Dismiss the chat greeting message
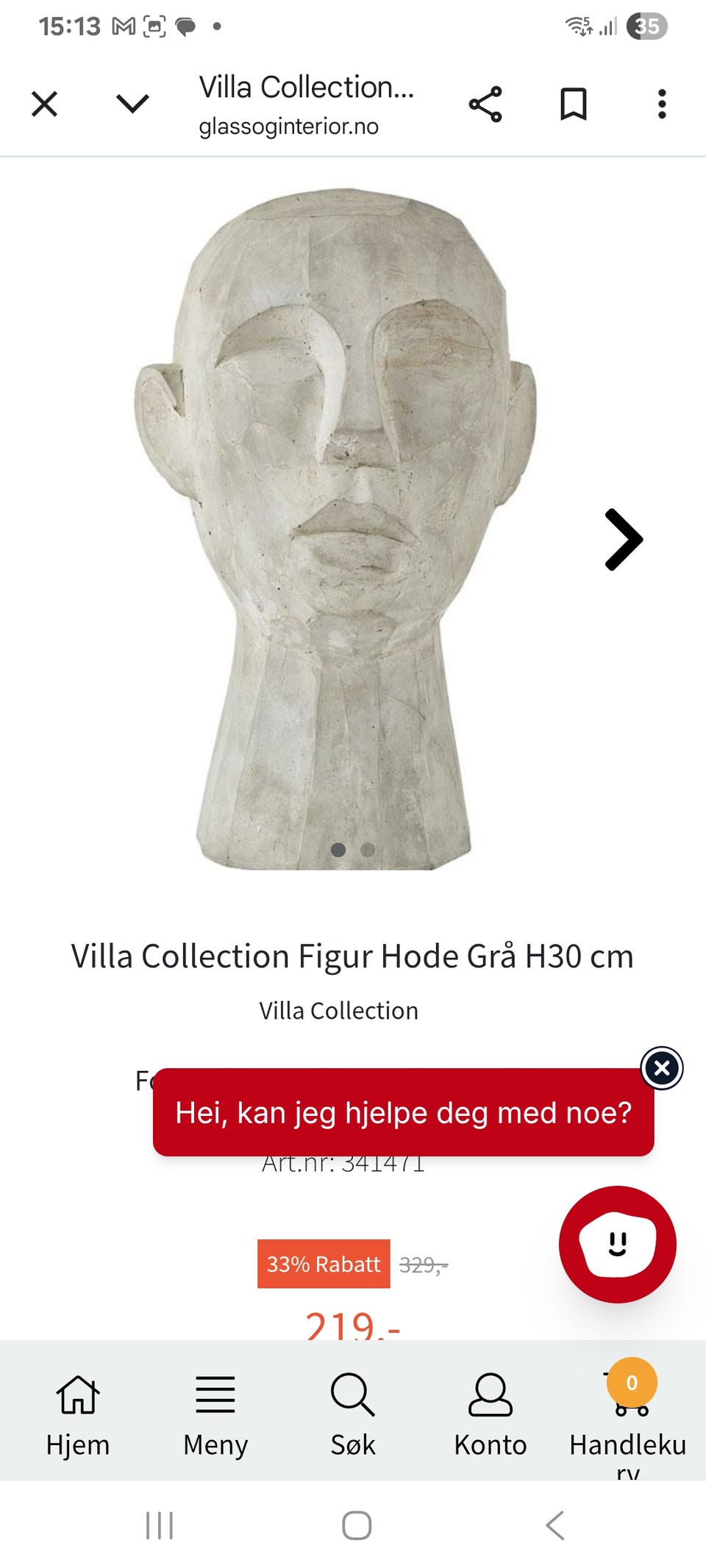 (x=660, y=1068)
